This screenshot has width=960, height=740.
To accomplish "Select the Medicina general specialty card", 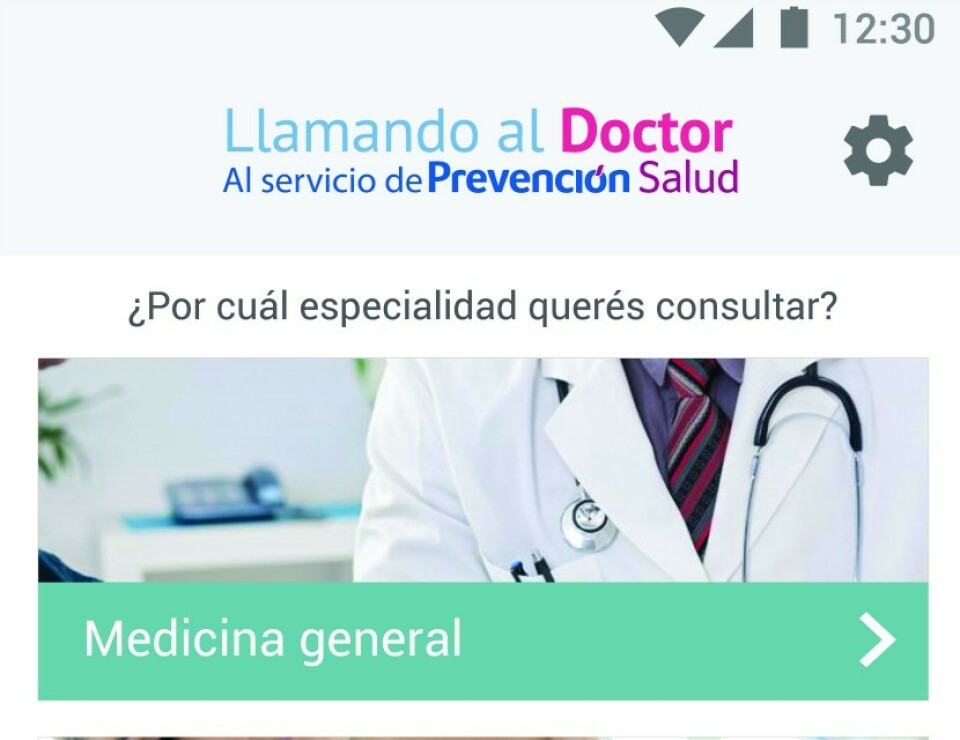I will pos(482,640).
